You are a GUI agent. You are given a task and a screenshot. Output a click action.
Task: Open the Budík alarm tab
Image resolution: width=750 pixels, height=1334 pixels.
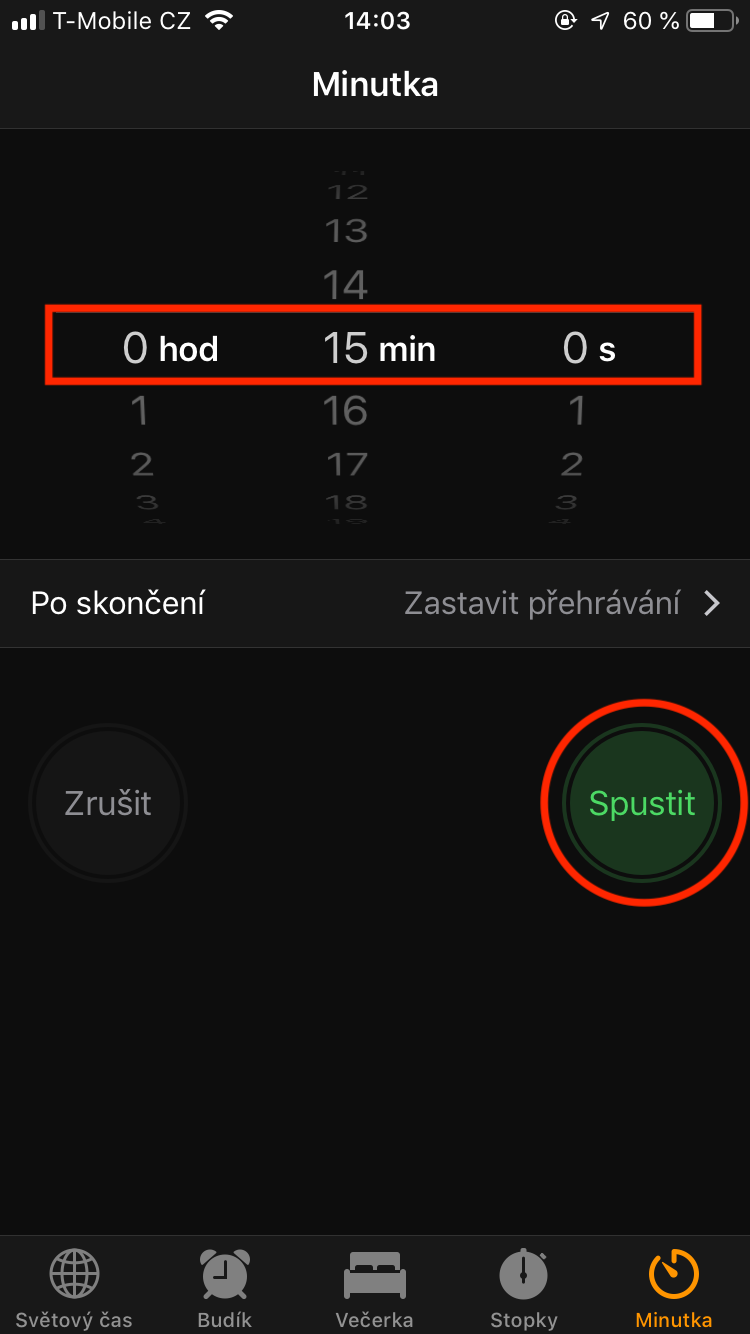pos(225,1289)
